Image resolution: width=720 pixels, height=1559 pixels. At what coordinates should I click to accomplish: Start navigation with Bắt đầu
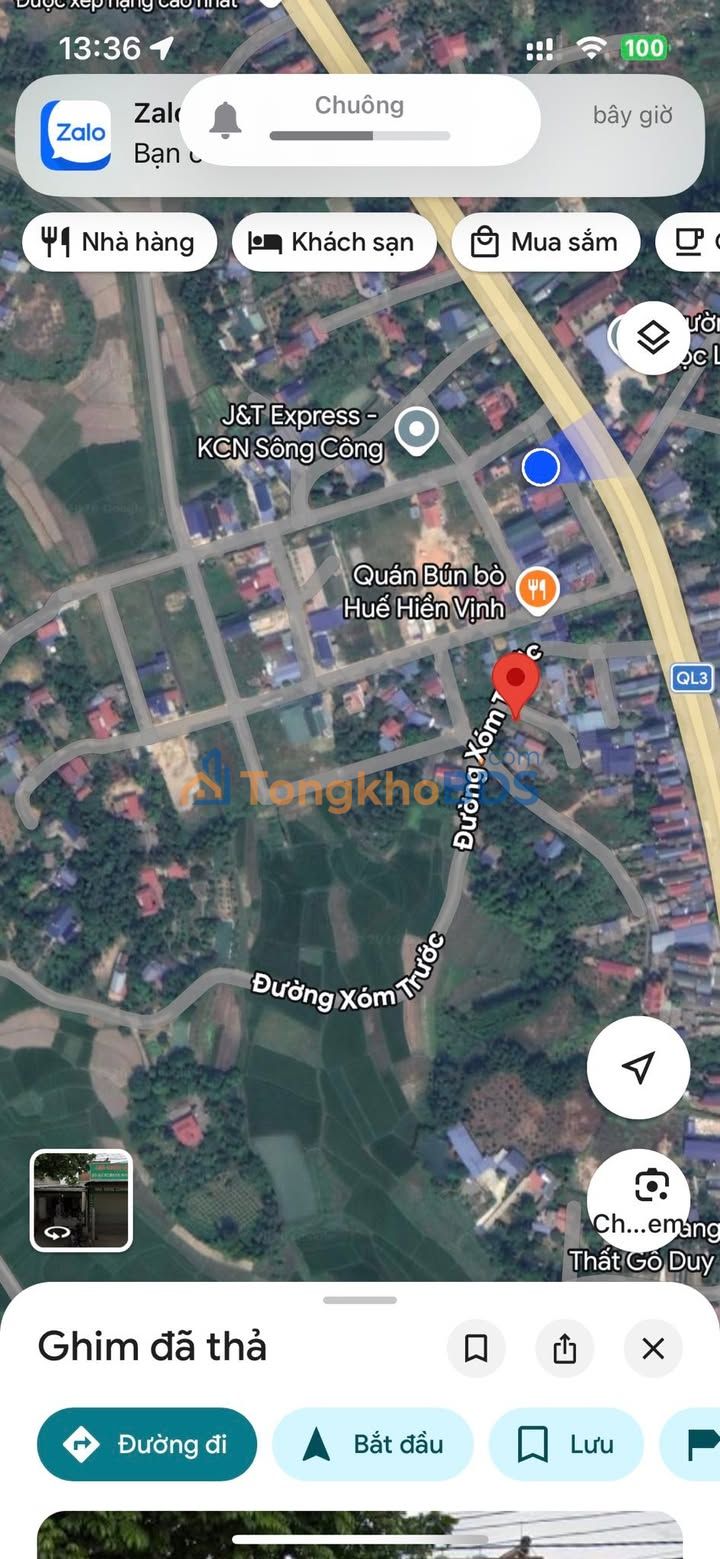pyautogui.click(x=372, y=1444)
